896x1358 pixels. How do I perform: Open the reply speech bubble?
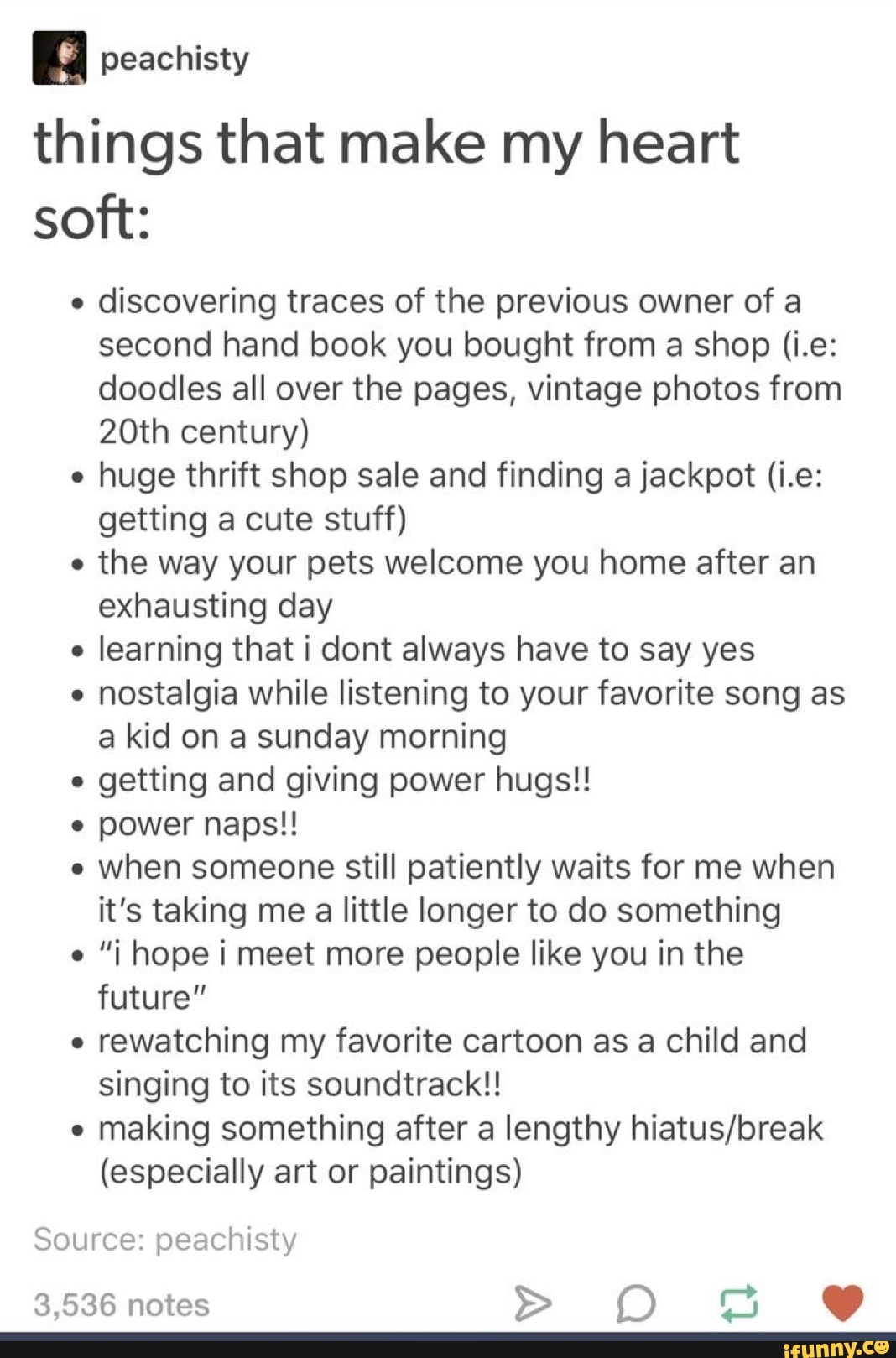[x=637, y=1303]
